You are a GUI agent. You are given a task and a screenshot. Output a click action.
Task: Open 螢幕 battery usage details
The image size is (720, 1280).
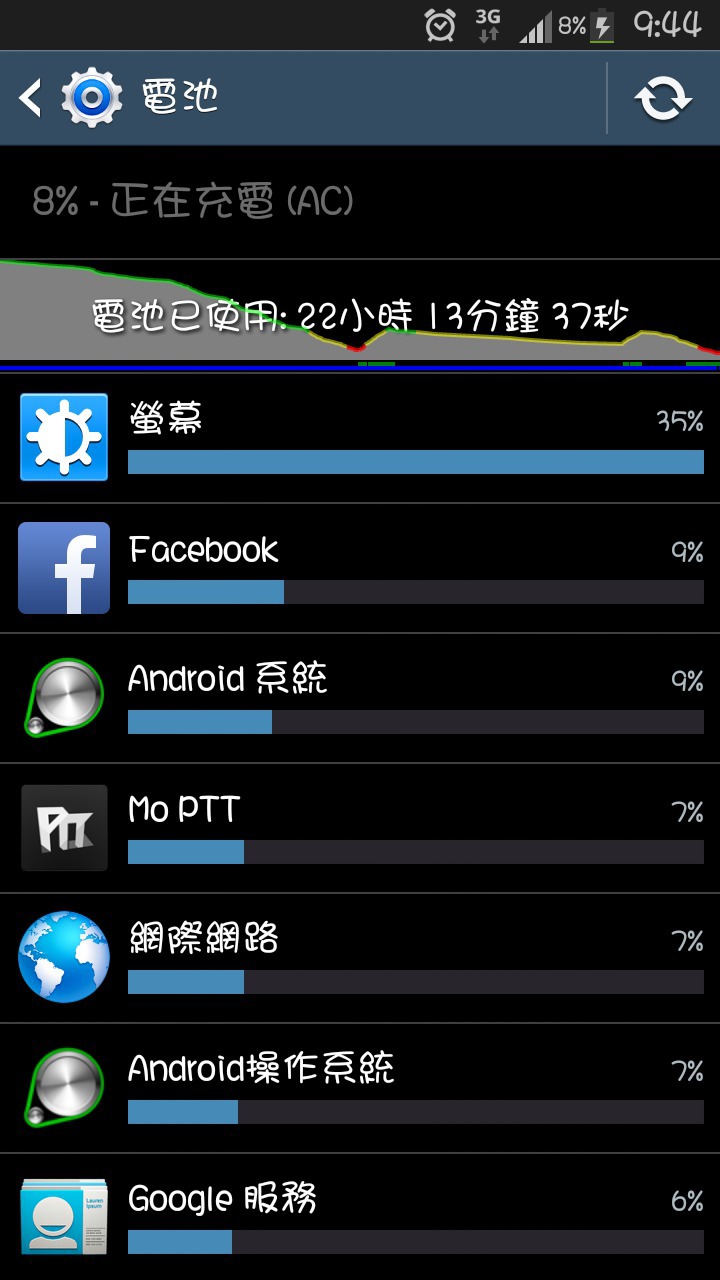tap(360, 438)
